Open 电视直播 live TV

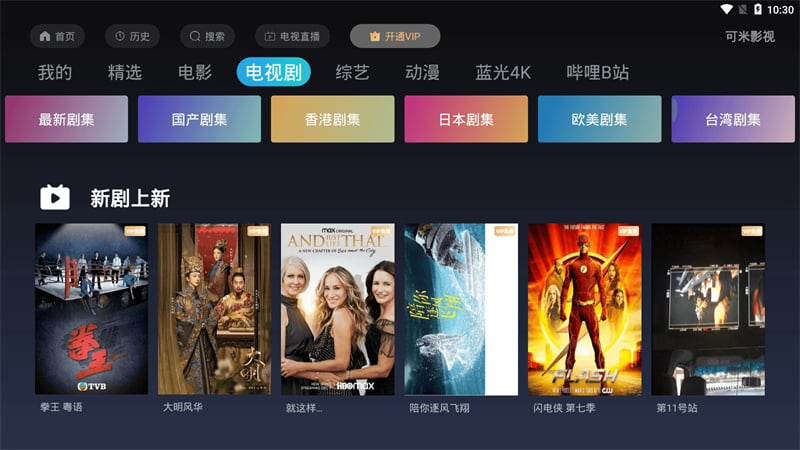pos(292,36)
